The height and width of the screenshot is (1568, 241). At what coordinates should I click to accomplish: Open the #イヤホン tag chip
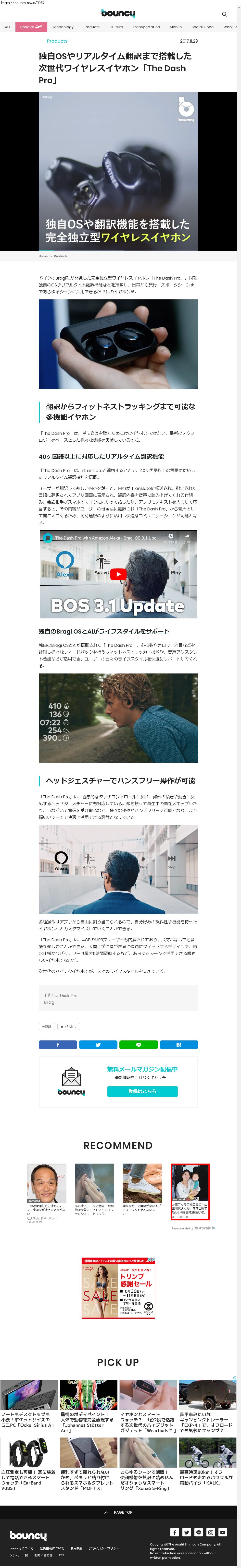tap(69, 1026)
